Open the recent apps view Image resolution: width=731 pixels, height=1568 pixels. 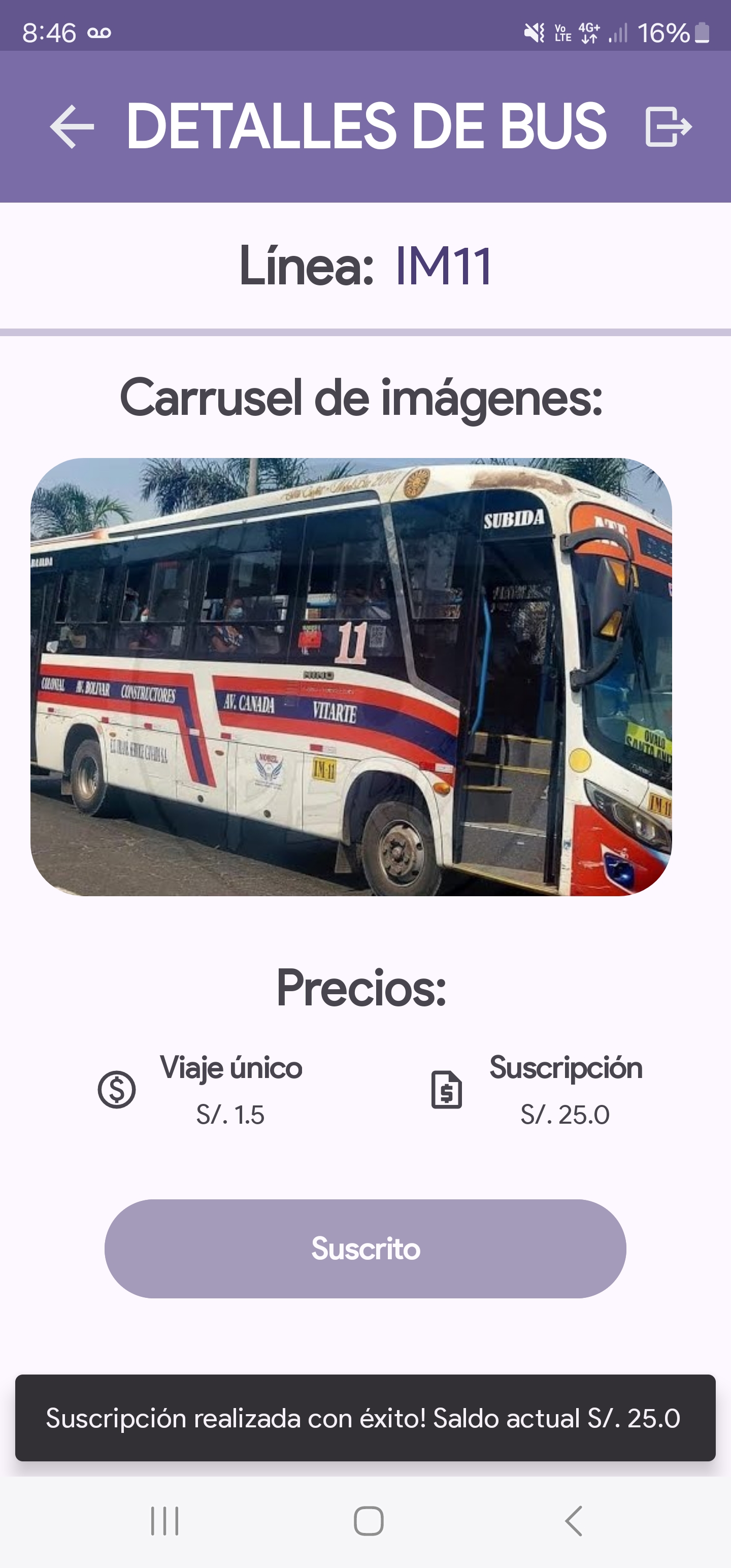tap(164, 1521)
